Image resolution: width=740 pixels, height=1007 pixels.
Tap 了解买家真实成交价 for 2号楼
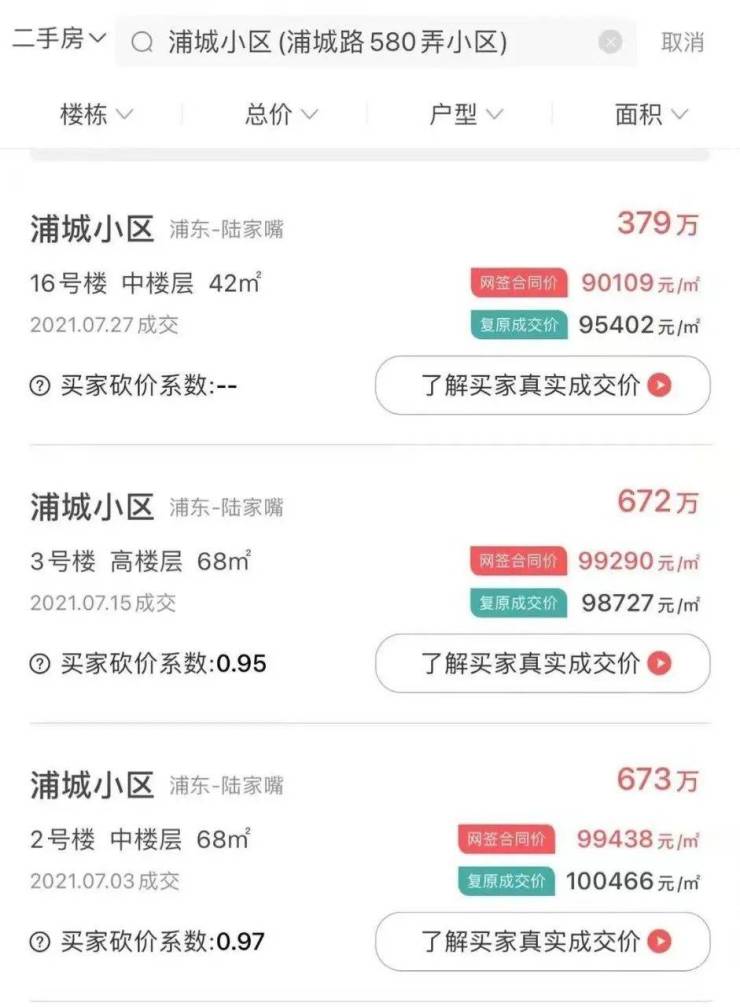(x=542, y=941)
